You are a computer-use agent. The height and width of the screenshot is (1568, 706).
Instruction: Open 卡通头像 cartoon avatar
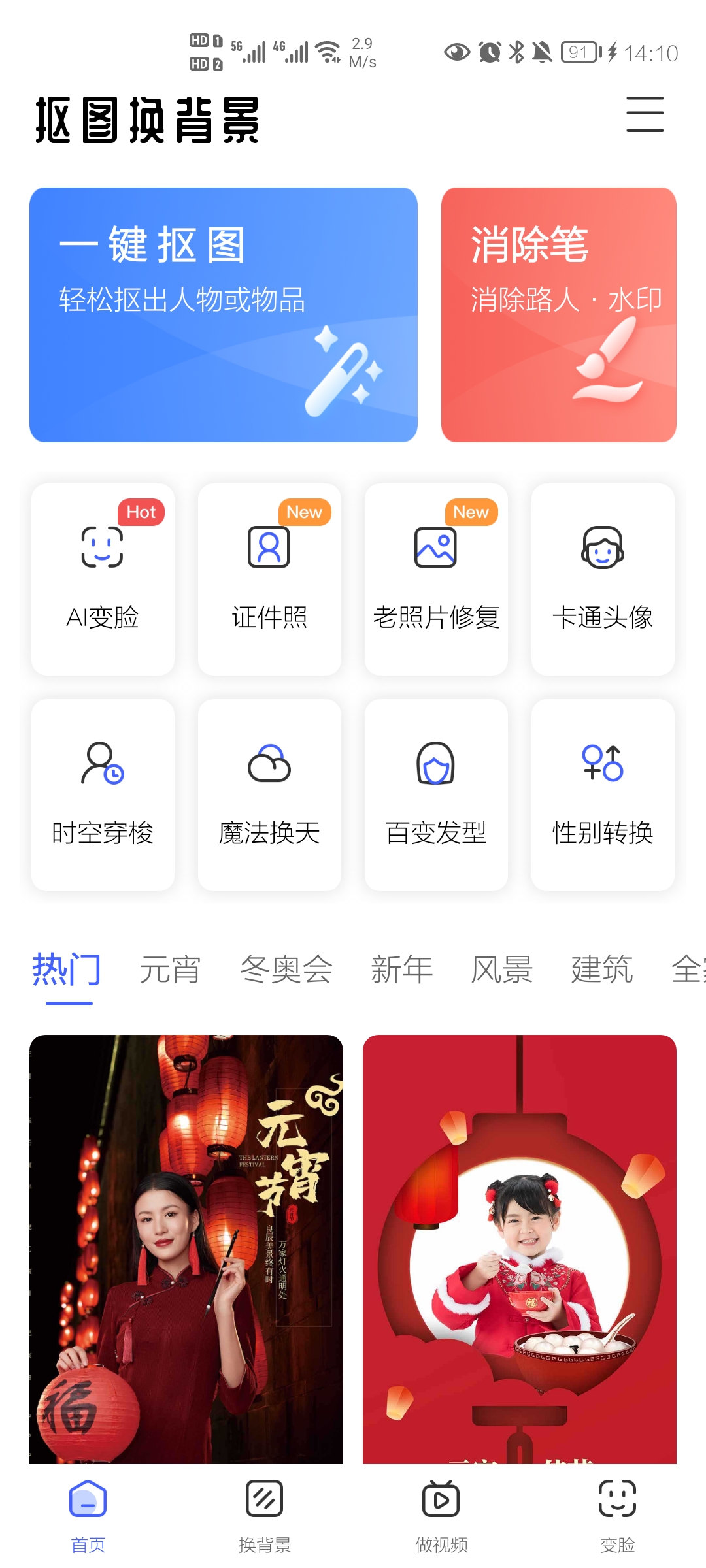click(x=603, y=579)
